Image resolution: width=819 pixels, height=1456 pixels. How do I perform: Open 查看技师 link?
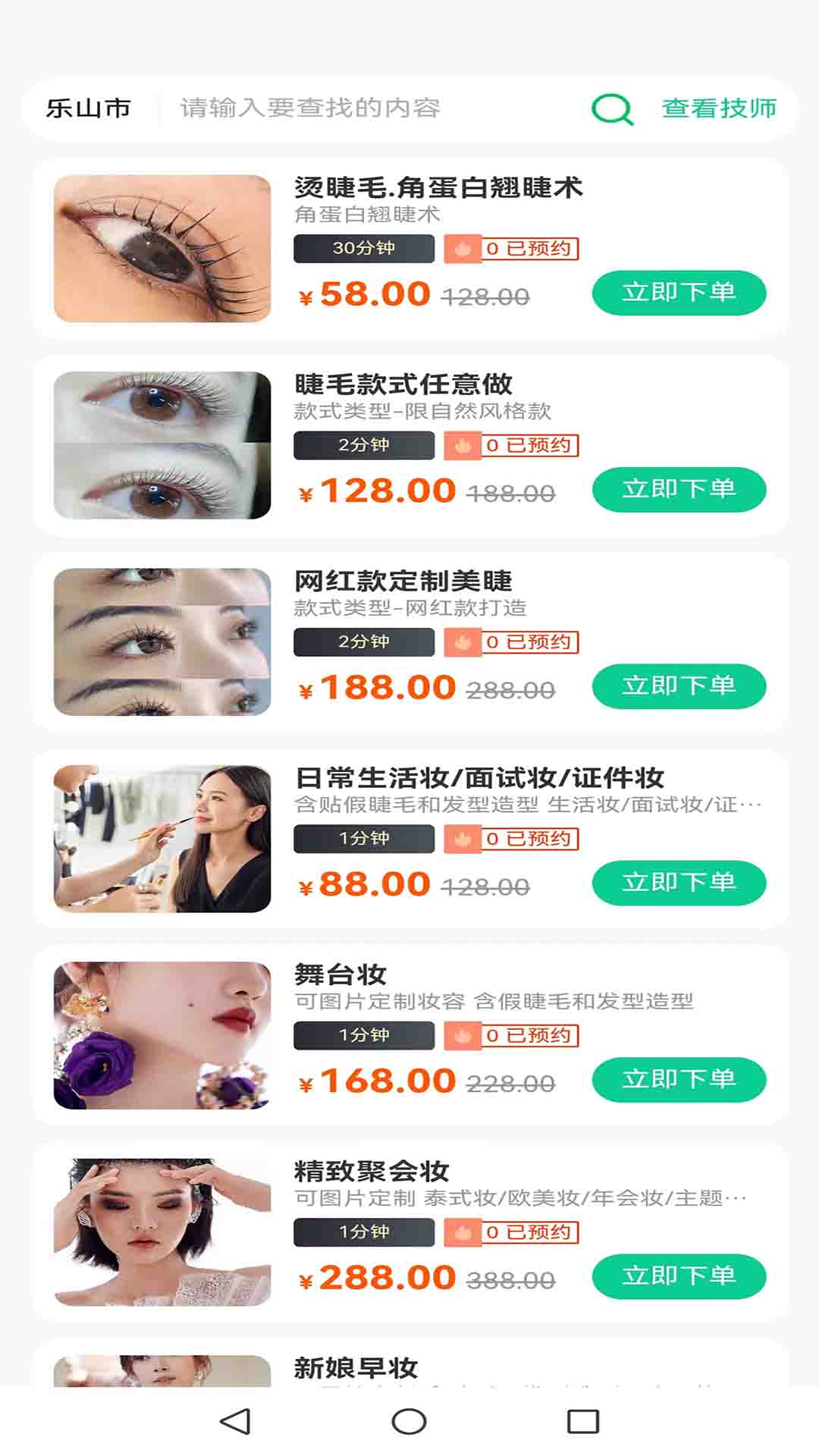(x=719, y=108)
